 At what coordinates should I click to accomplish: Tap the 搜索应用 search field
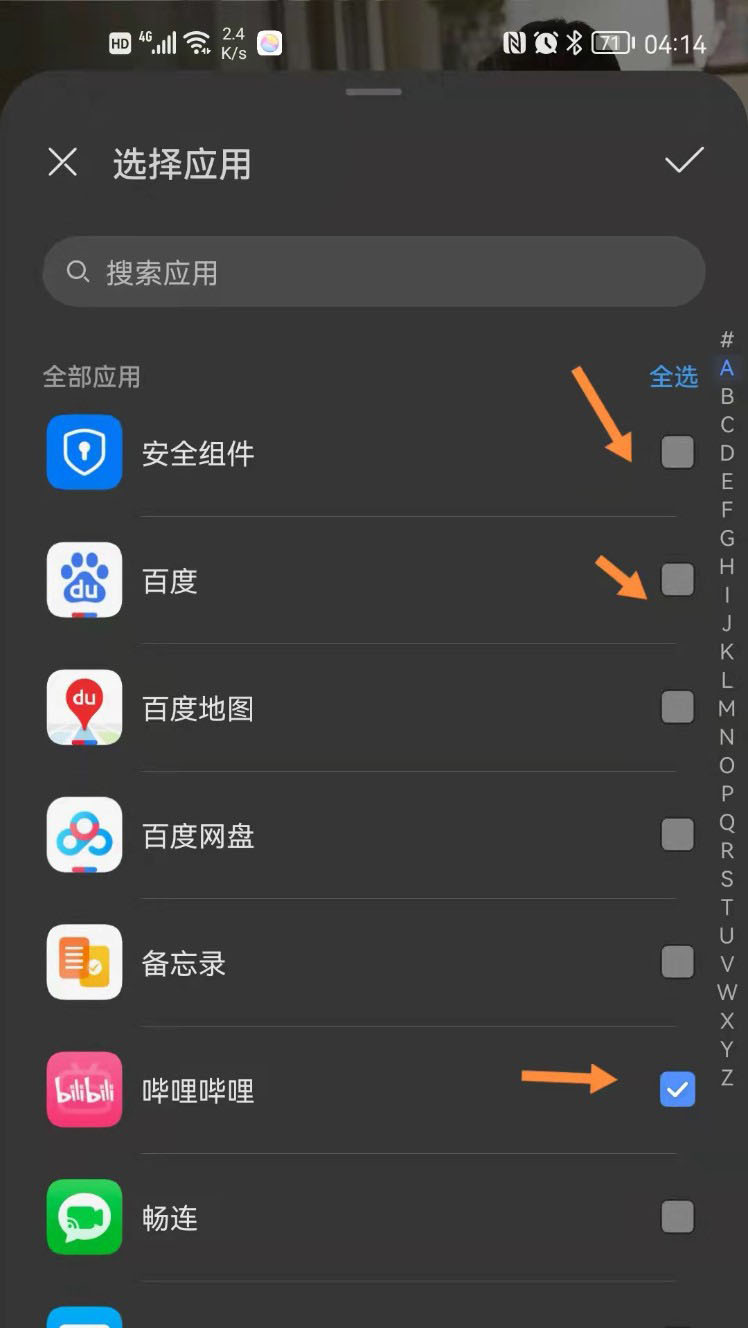click(x=374, y=272)
